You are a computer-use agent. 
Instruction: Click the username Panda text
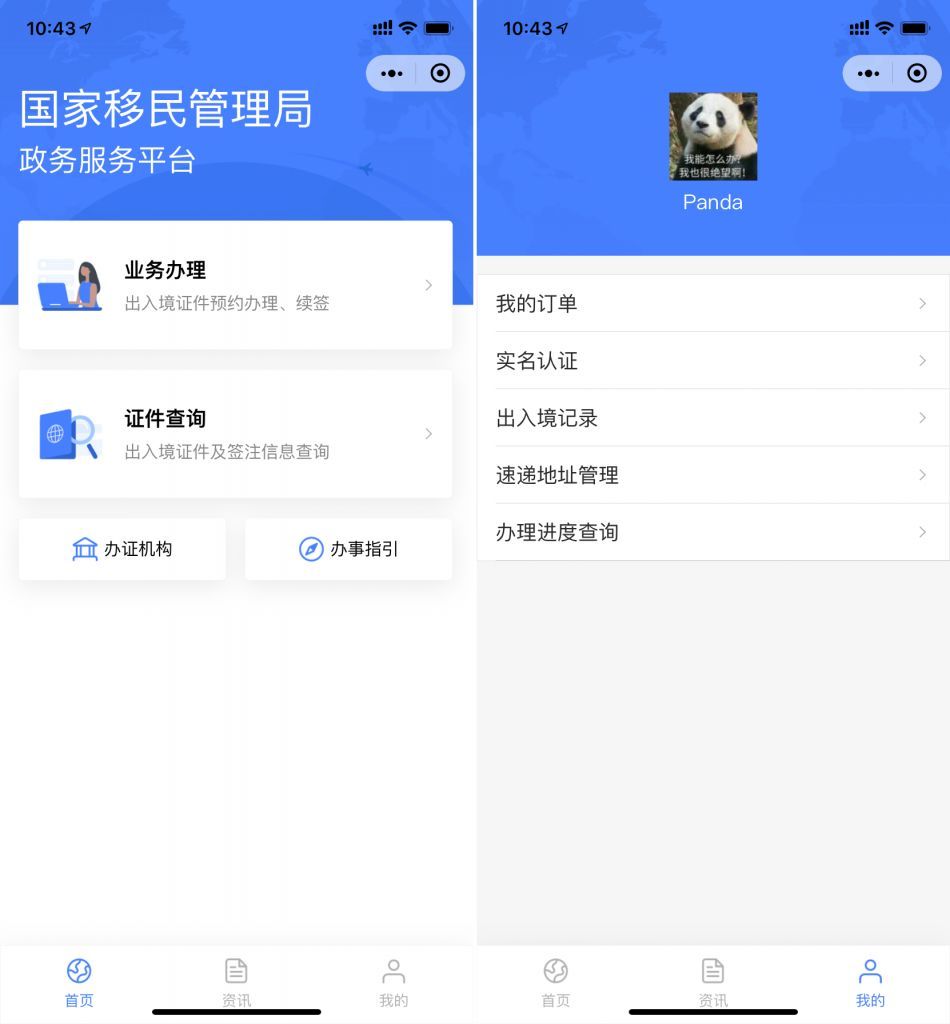[x=712, y=202]
